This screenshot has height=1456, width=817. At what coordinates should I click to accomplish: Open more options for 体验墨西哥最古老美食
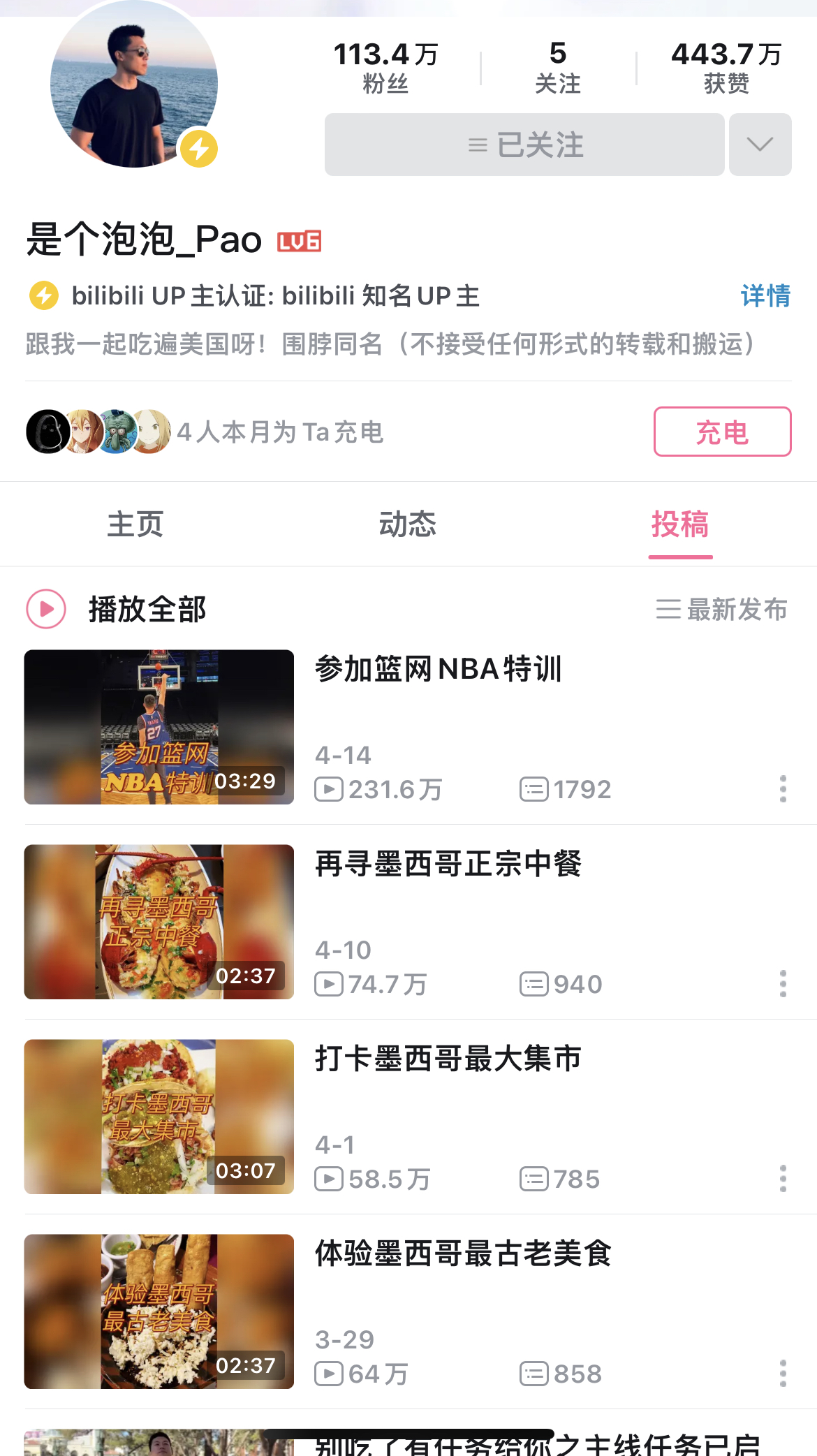[783, 1374]
